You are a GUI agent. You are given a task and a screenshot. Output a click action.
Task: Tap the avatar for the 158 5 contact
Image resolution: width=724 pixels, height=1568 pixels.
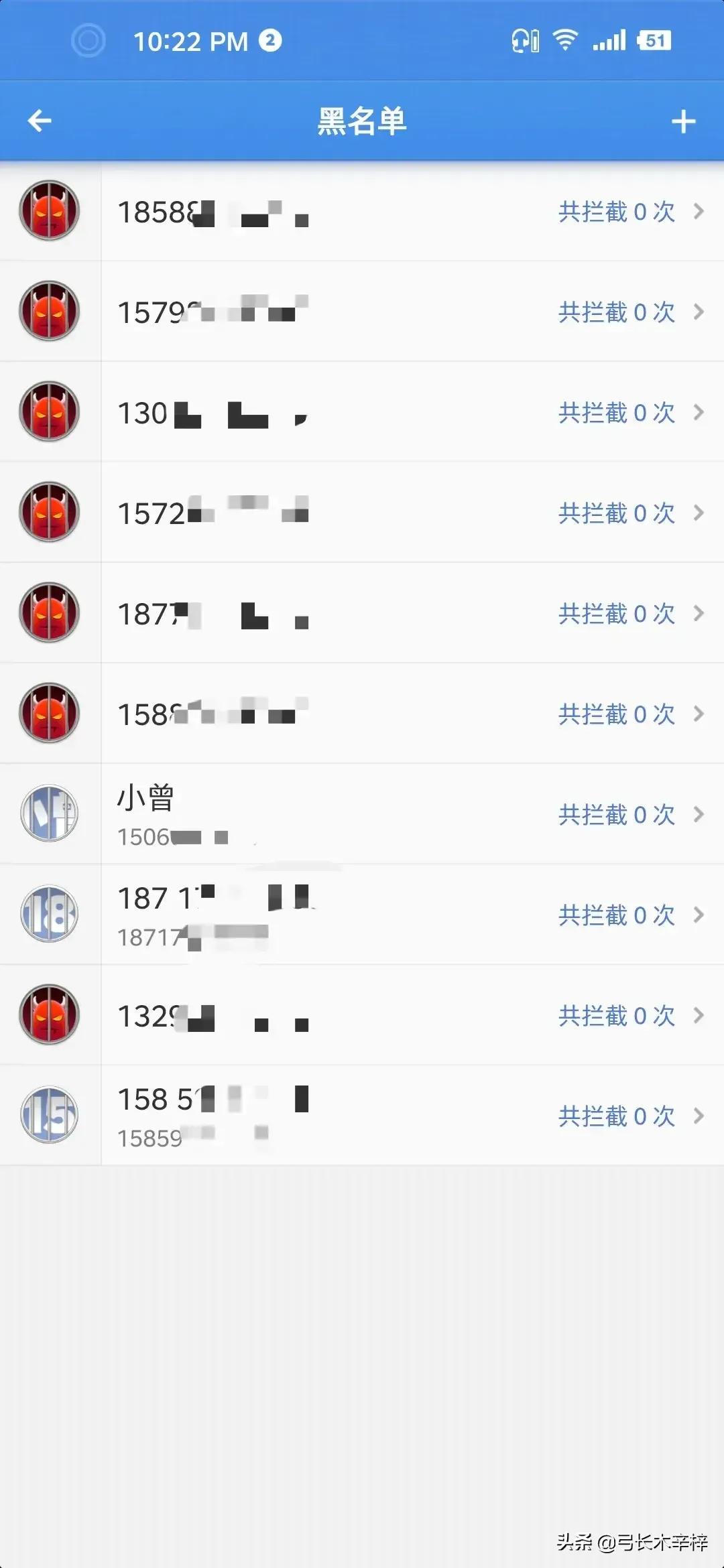click(x=50, y=1114)
